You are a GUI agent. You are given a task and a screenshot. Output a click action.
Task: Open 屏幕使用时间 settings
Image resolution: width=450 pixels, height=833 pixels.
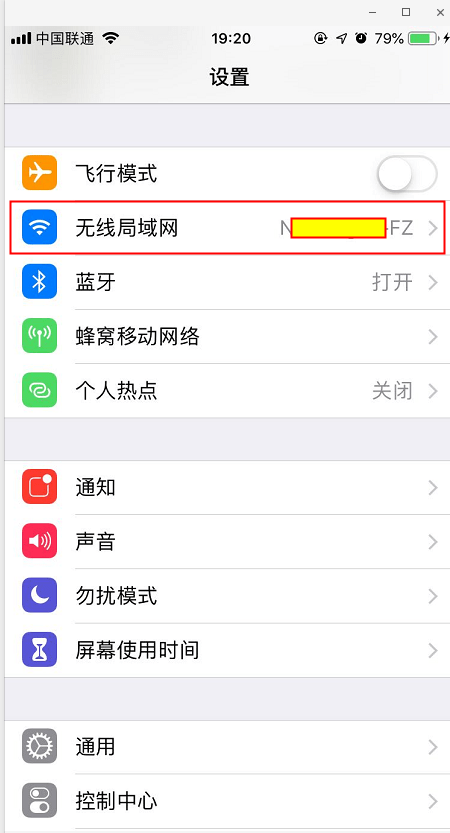click(x=227, y=650)
